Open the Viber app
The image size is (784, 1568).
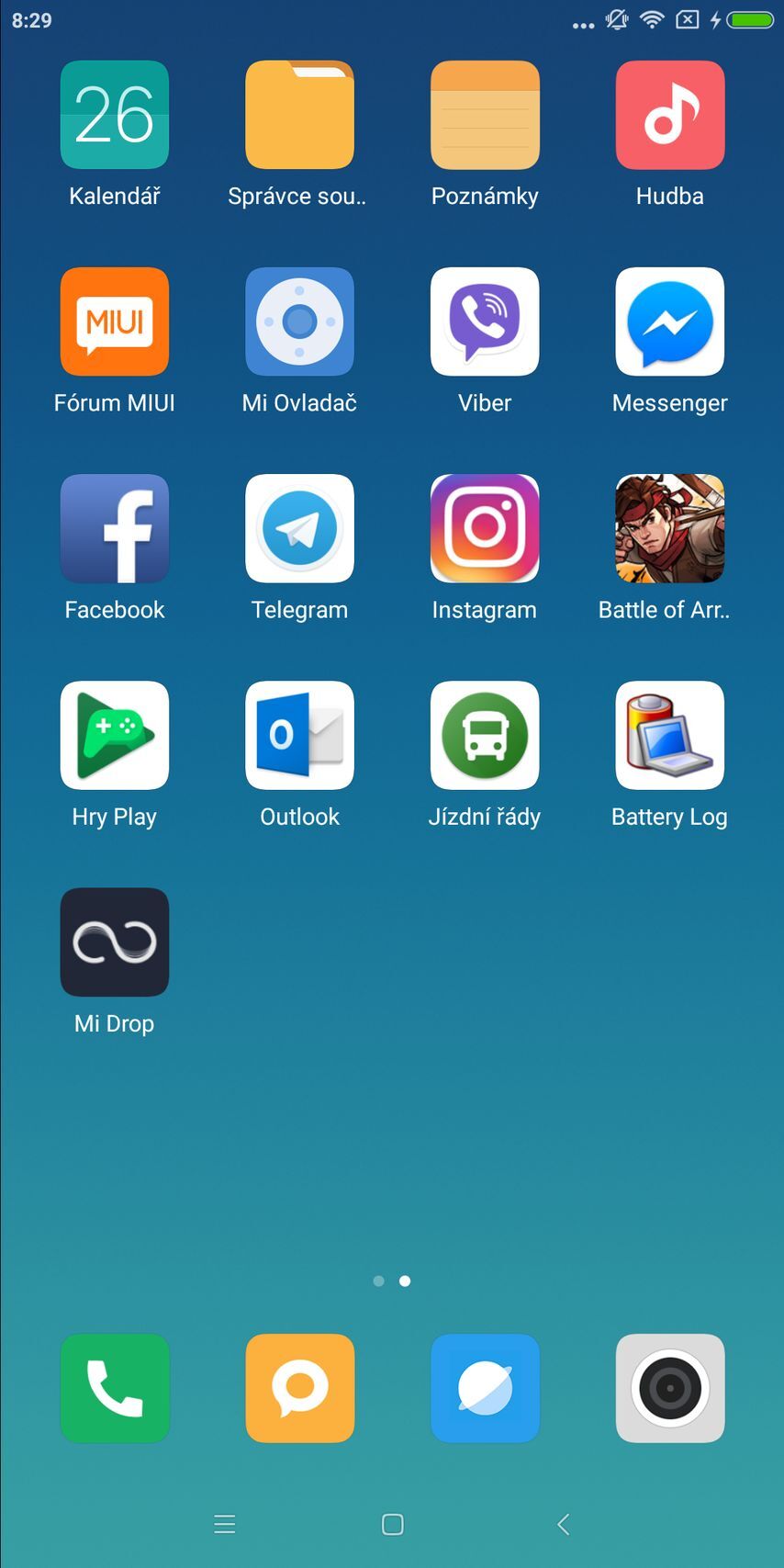[x=485, y=322]
